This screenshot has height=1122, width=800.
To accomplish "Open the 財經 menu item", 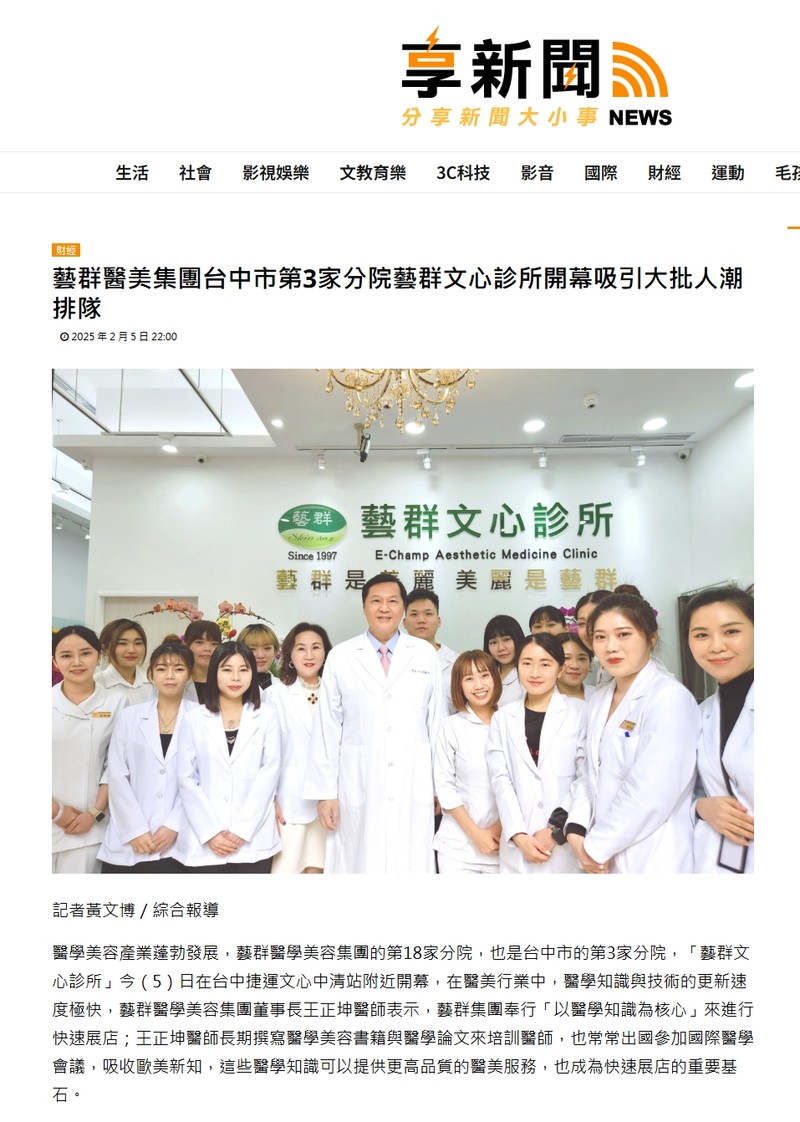I will [664, 173].
